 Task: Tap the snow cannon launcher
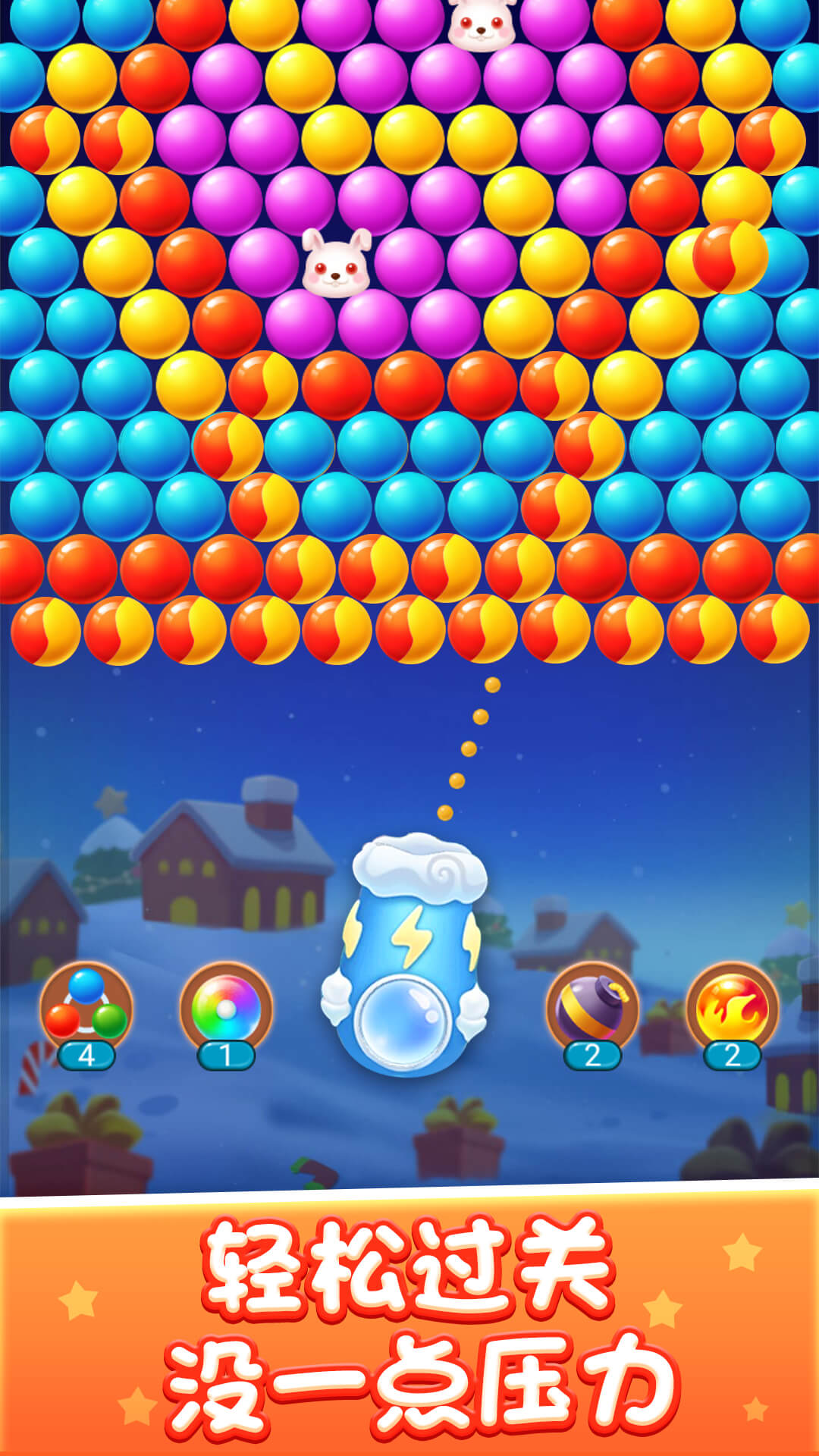click(409, 933)
